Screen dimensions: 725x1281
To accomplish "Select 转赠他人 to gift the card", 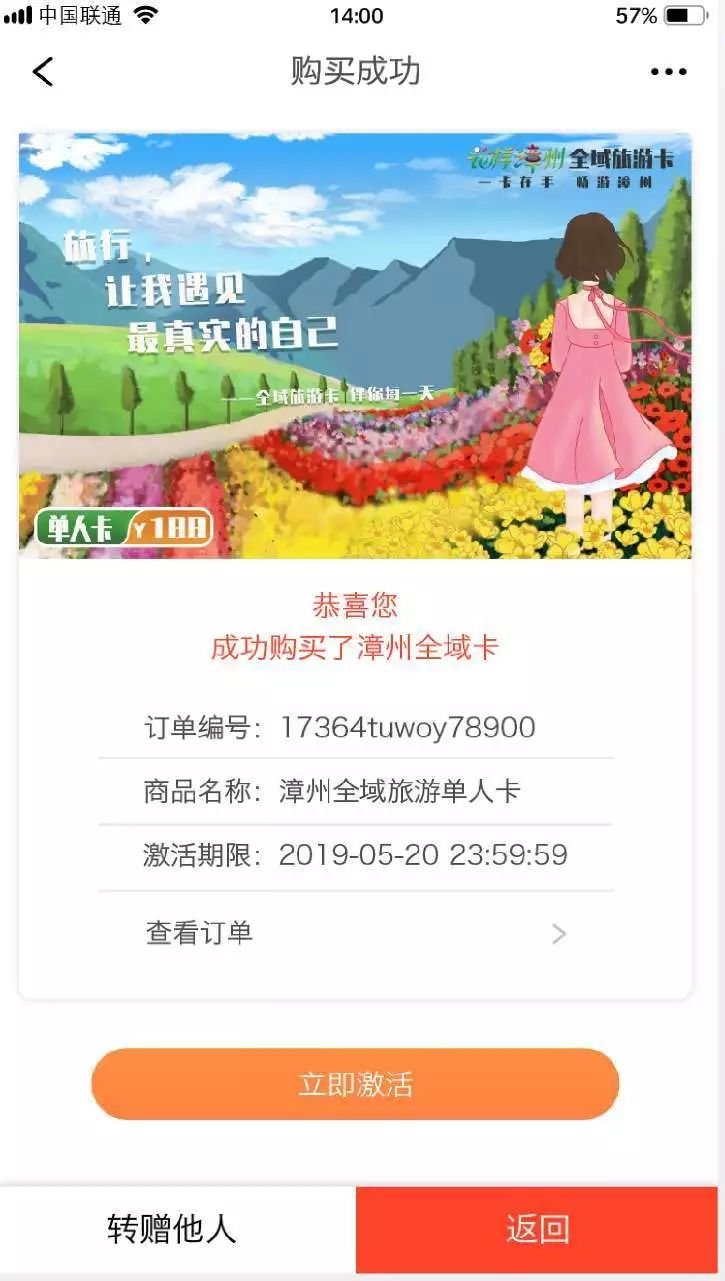I will point(172,1229).
